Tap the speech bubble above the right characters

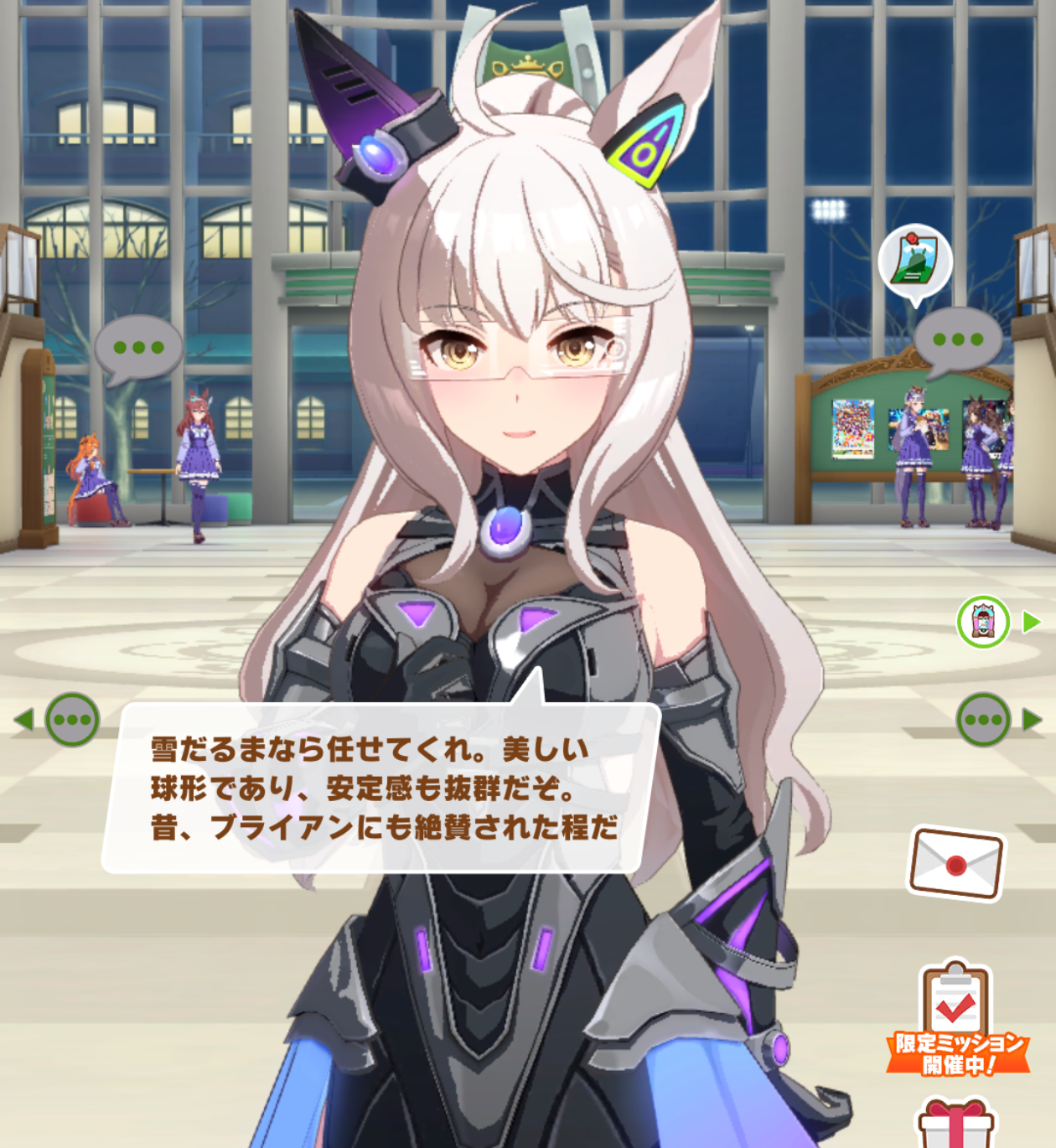[957, 339]
